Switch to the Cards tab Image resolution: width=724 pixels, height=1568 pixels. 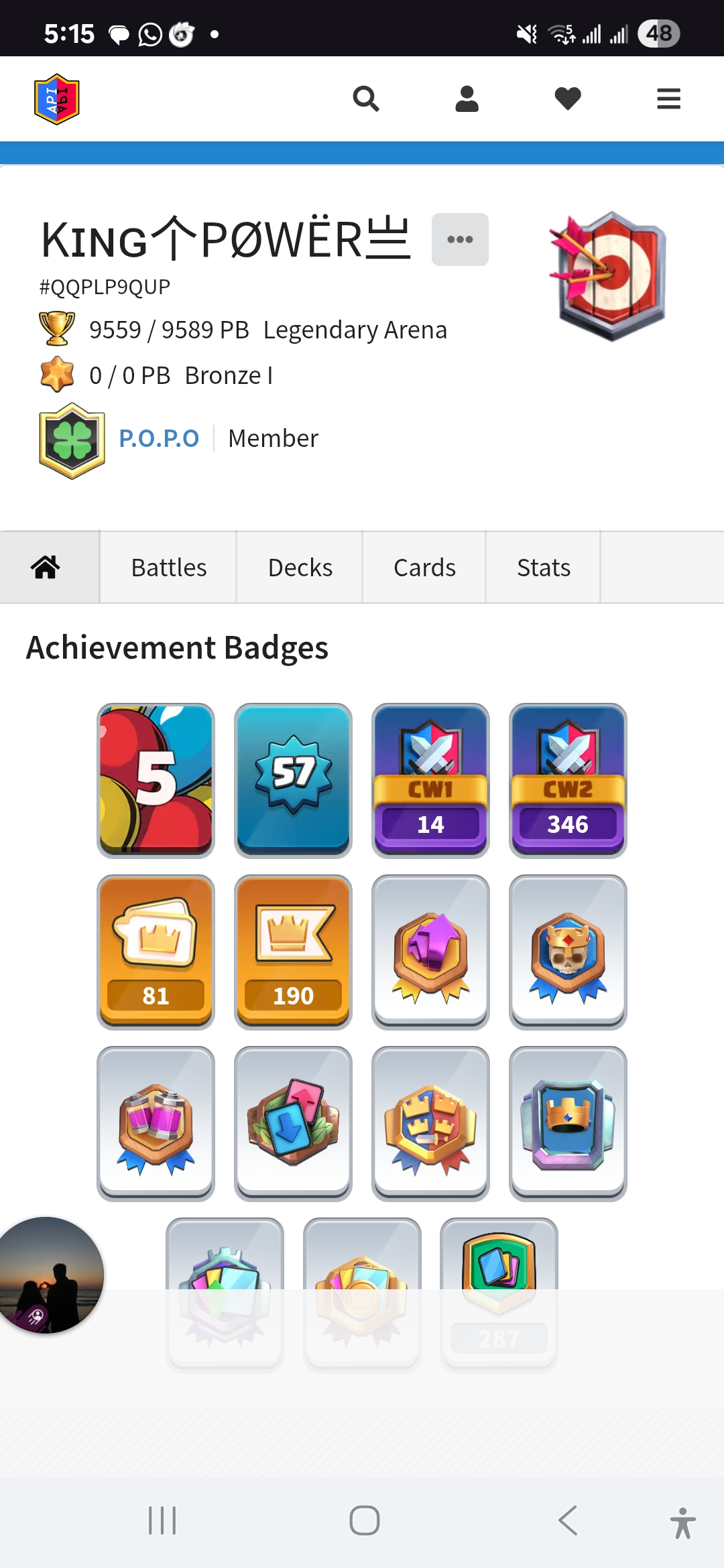tap(424, 568)
